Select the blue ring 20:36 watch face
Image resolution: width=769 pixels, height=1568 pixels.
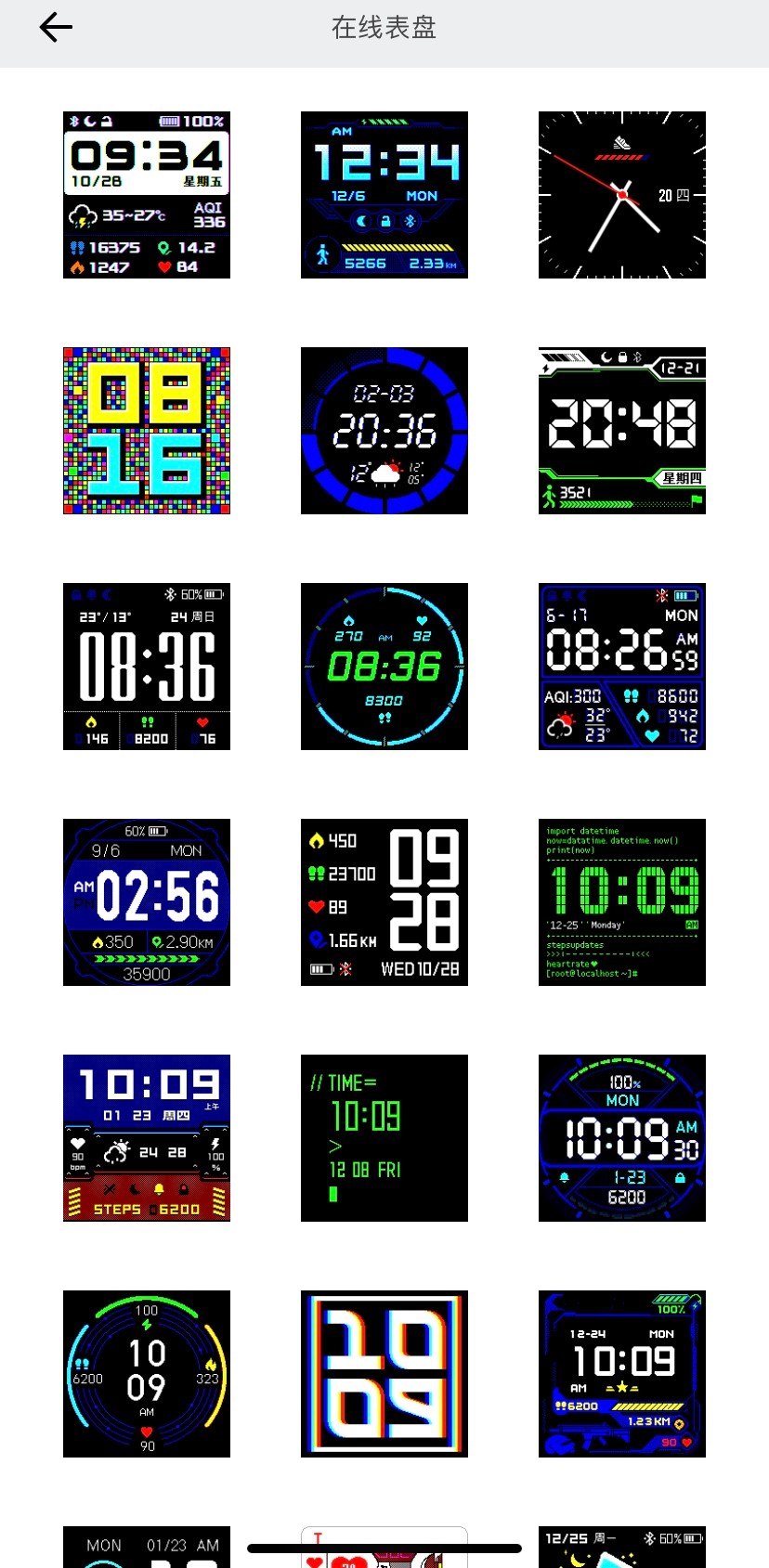coord(384,431)
